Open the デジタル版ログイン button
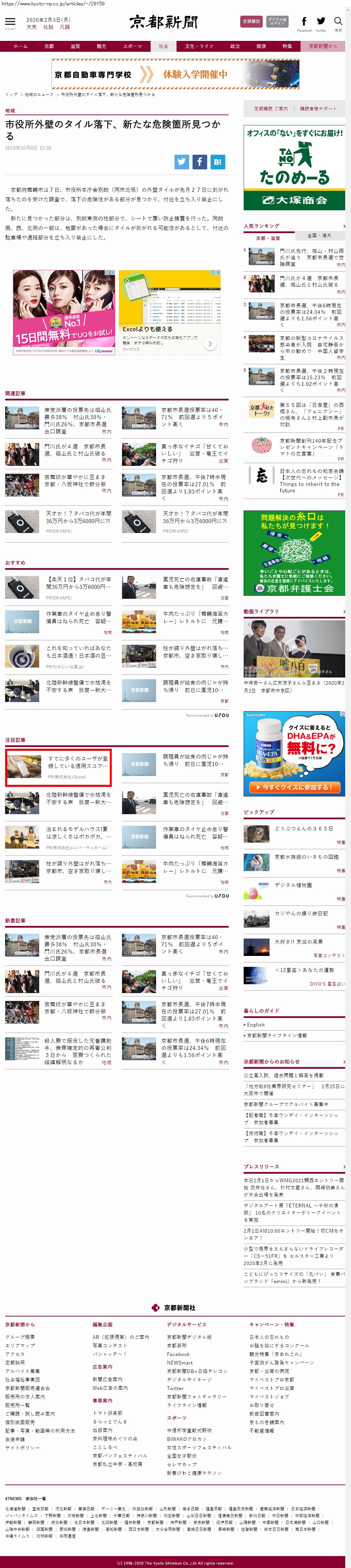This screenshot has height=1568, width=351. tap(277, 21)
